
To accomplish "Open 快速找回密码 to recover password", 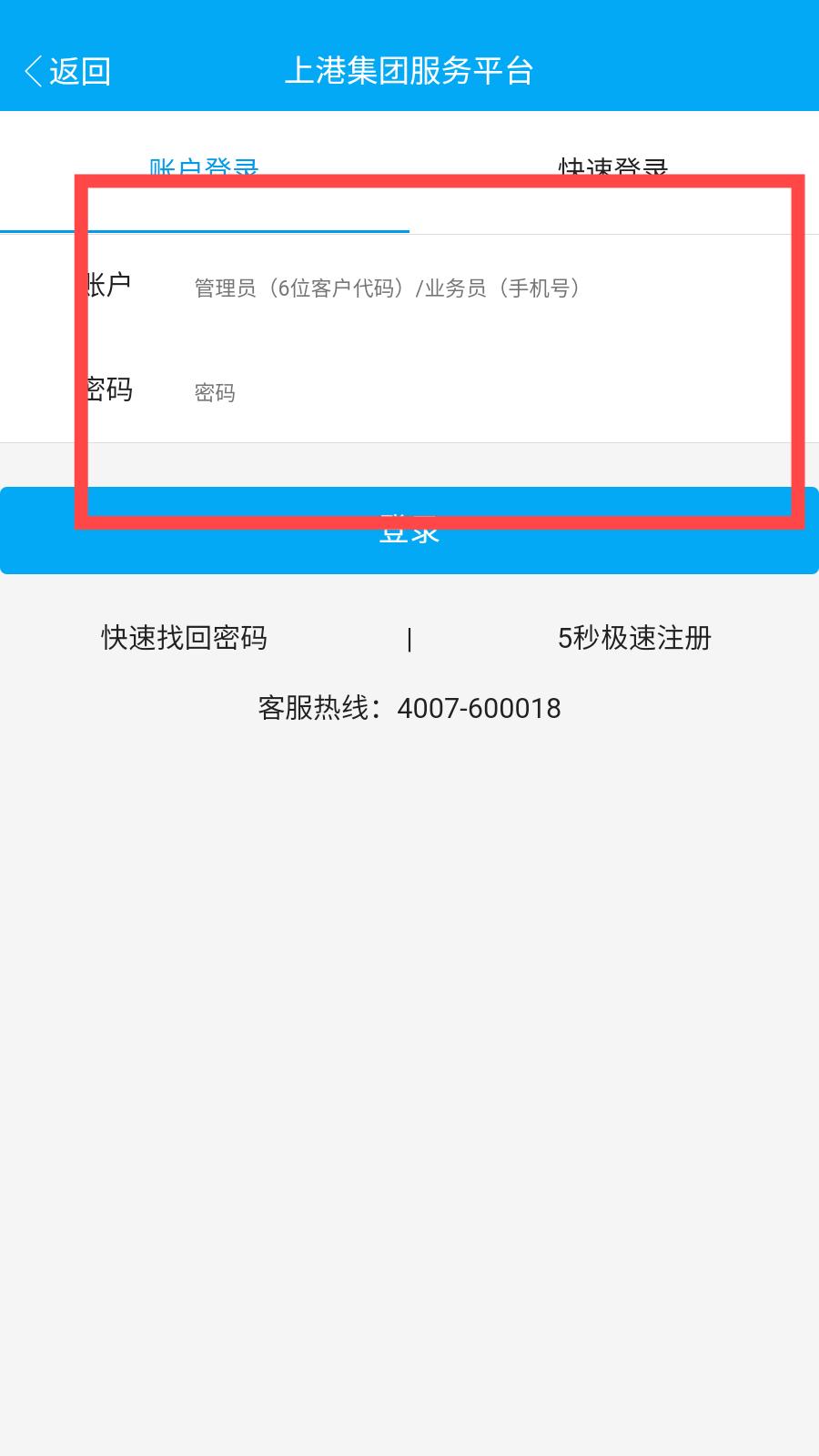I will coord(185,638).
